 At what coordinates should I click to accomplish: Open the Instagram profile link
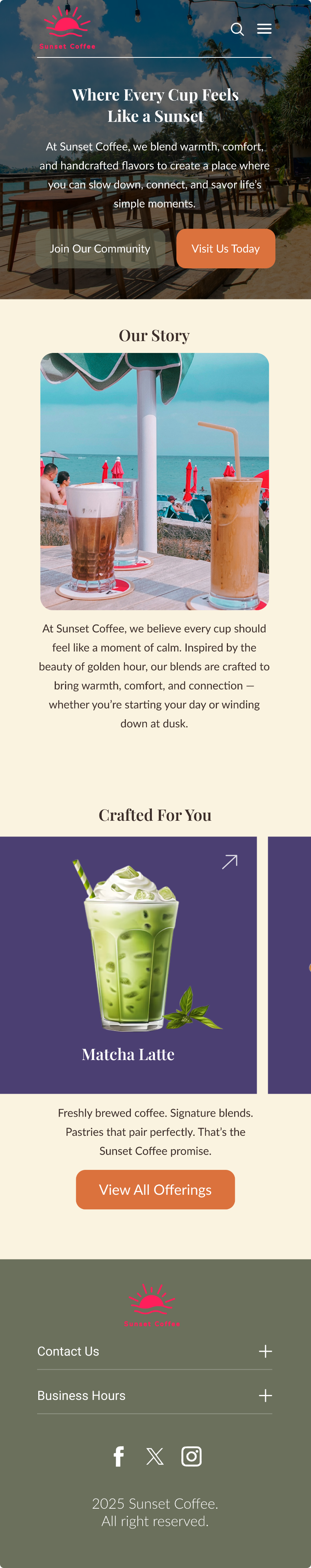tap(192, 1456)
